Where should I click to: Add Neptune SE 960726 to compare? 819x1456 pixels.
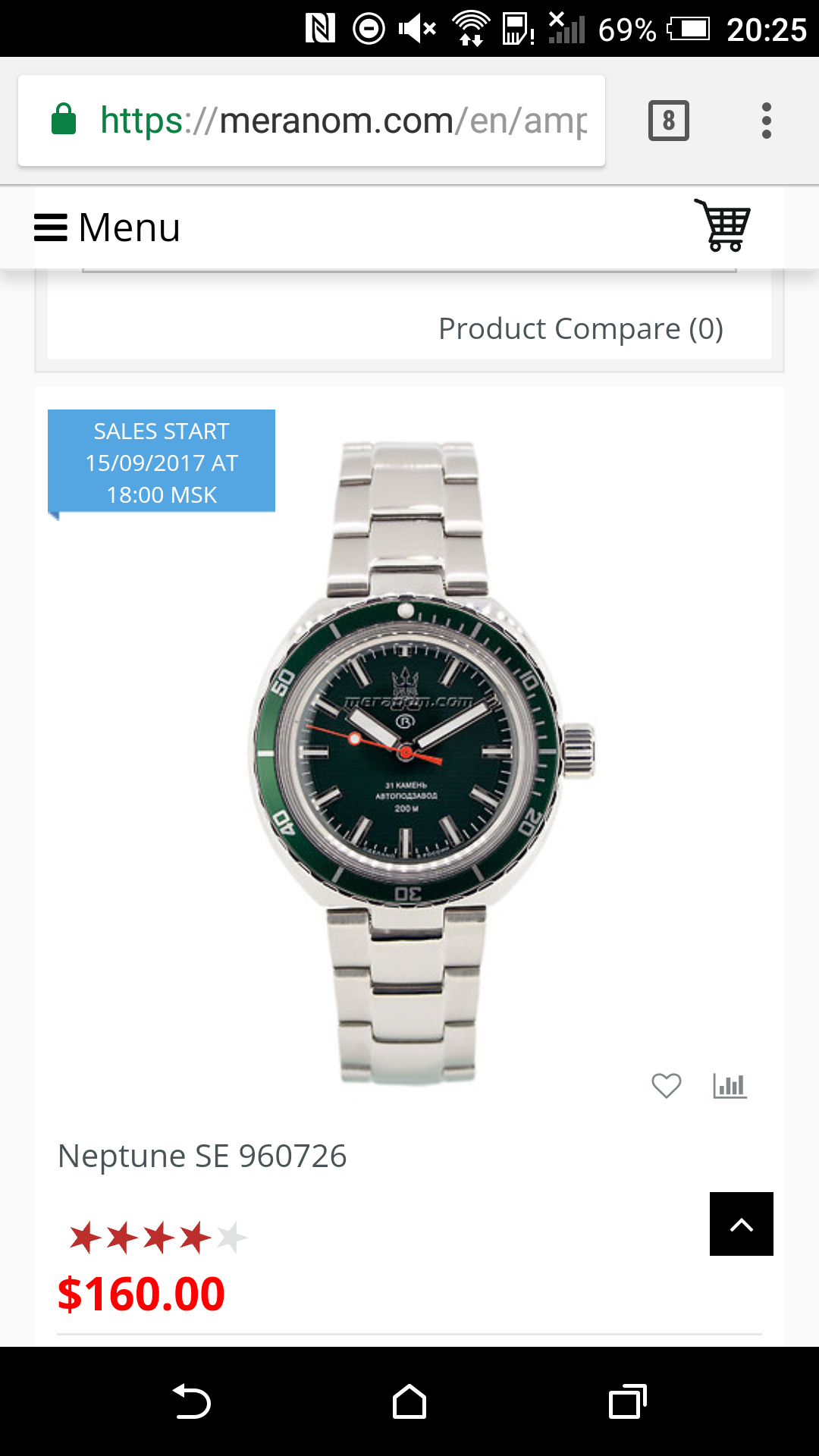pyautogui.click(x=730, y=1086)
